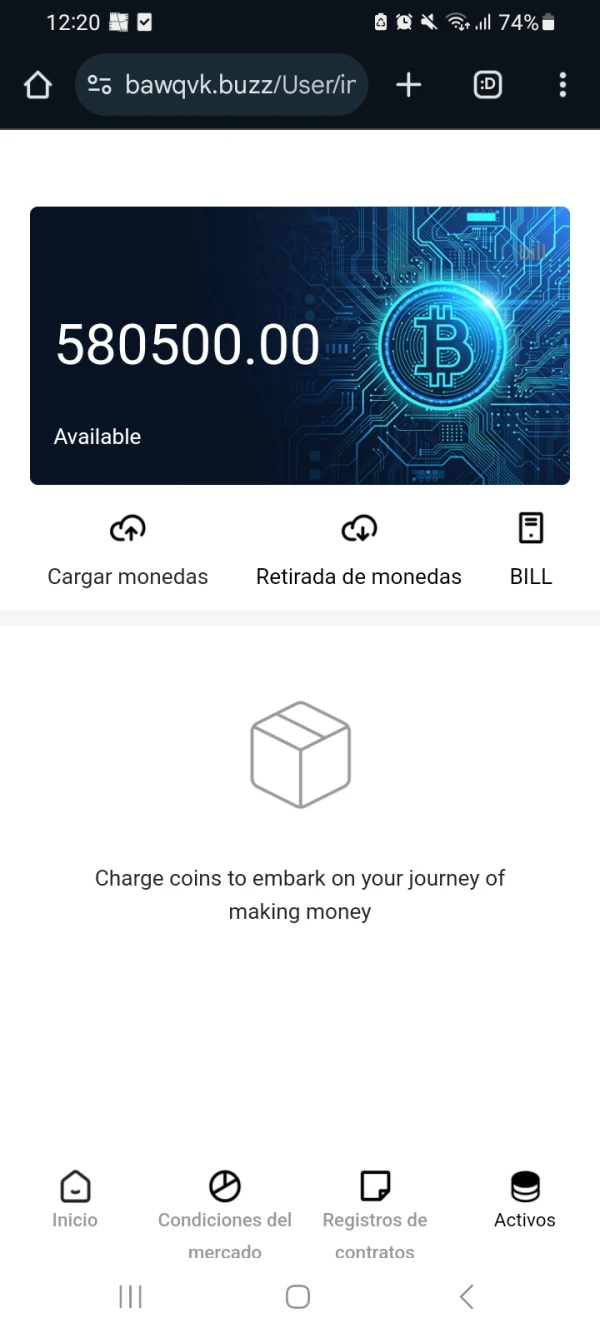Open the Registros de contratos tab
Viewport: 600px width, 1333px height.
pyautogui.click(x=375, y=1212)
